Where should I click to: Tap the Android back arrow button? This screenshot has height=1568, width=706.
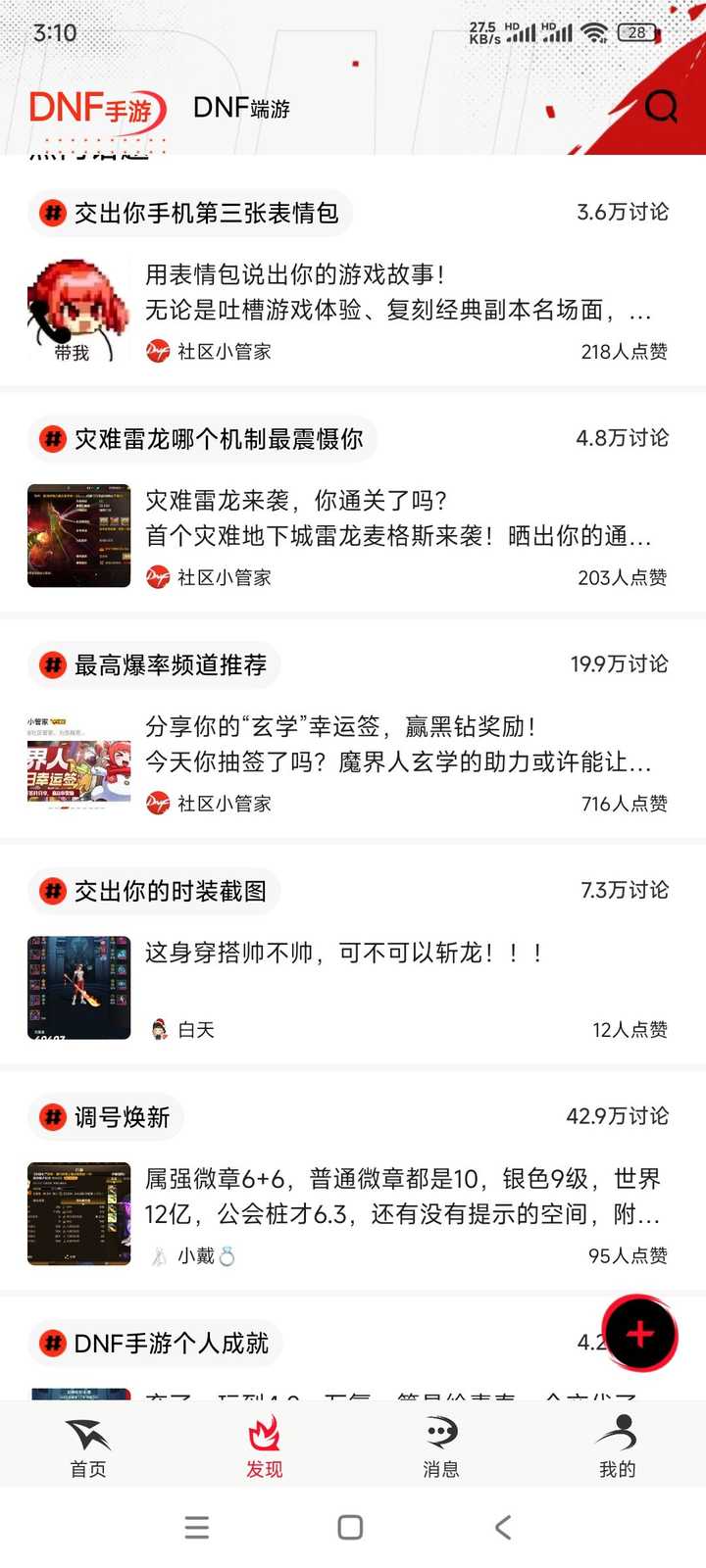pyautogui.click(x=503, y=1527)
